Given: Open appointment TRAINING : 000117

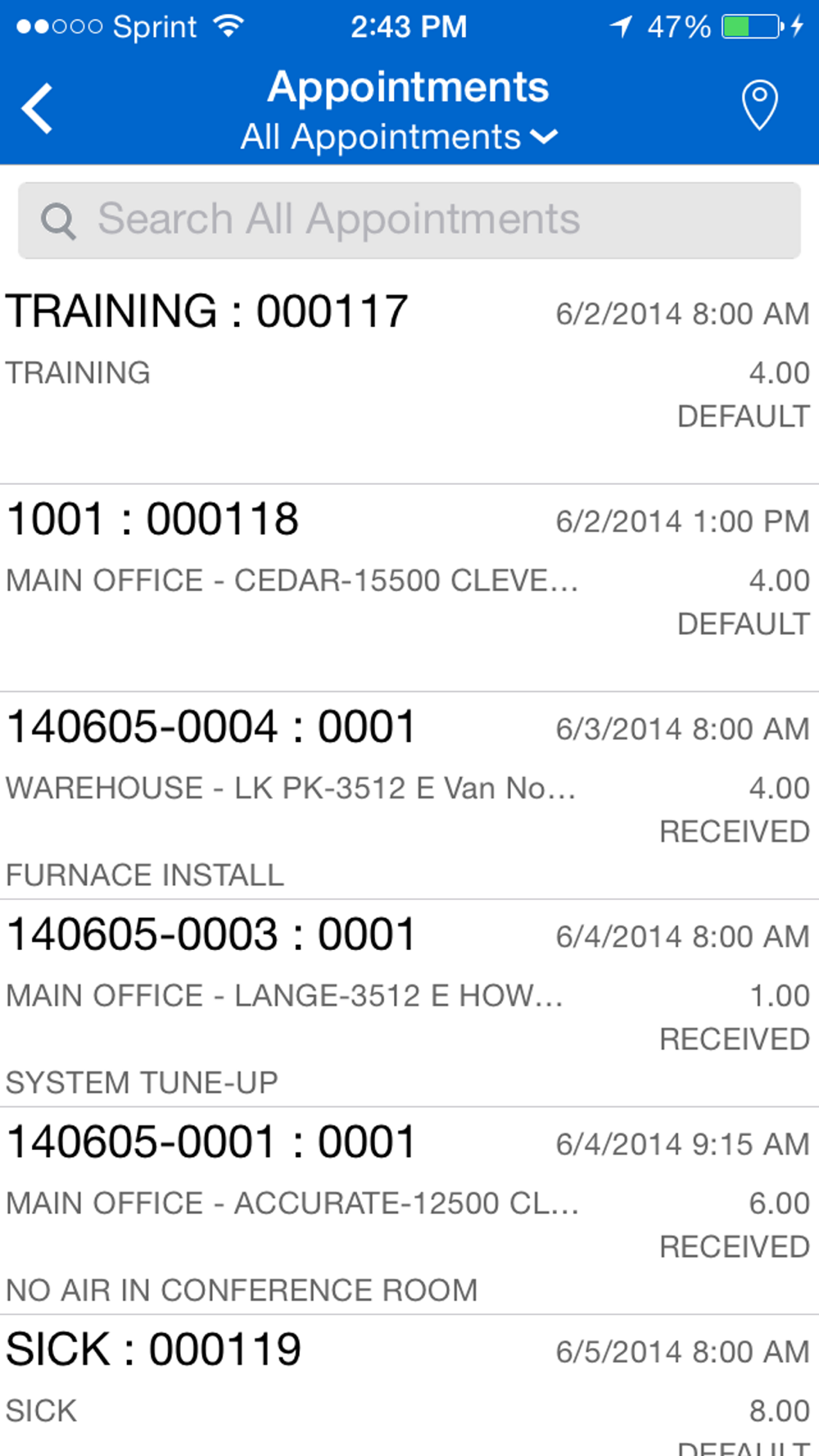Looking at the screenshot, I should [408, 370].
